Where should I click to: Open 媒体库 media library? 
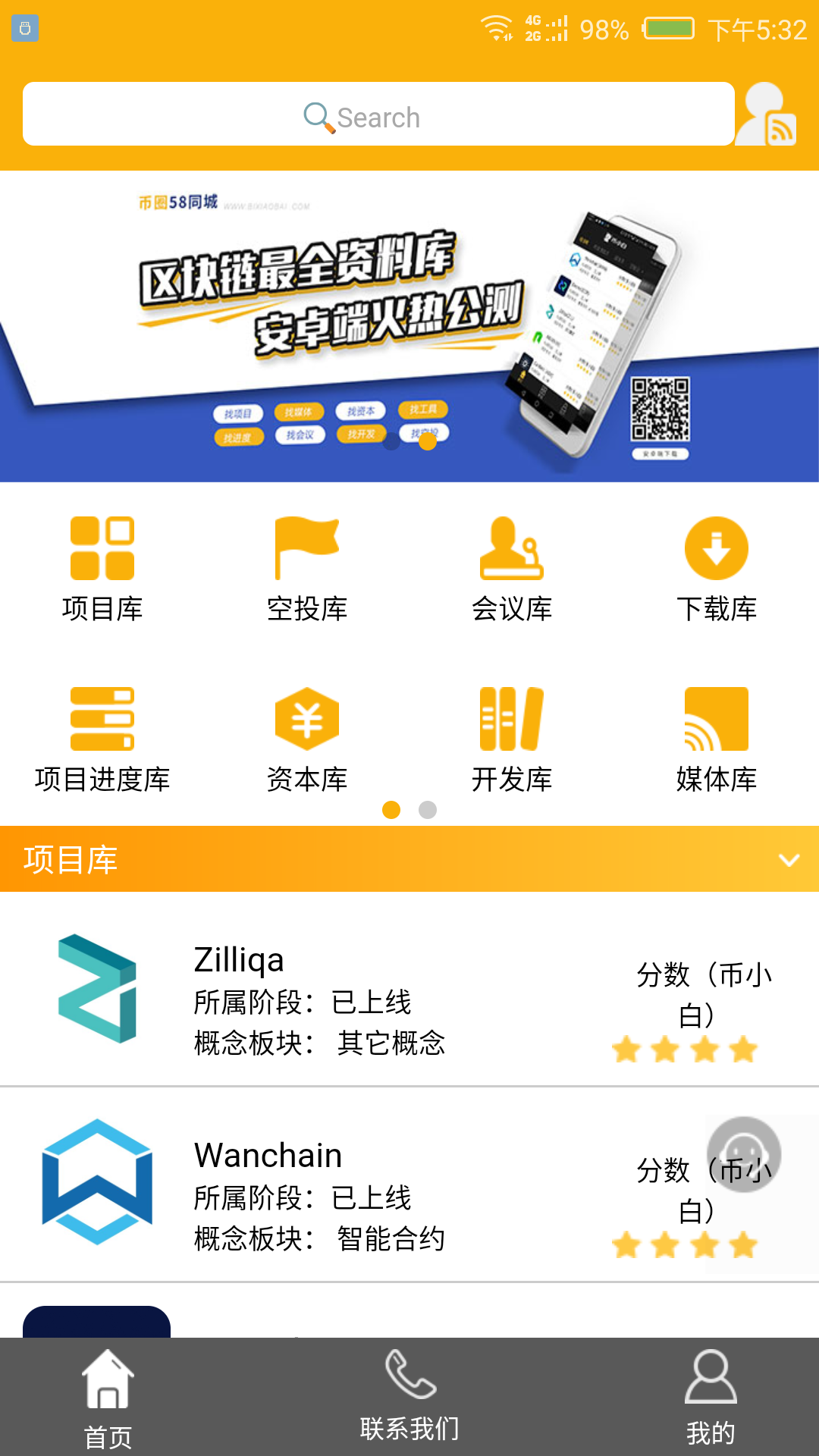pos(717,739)
